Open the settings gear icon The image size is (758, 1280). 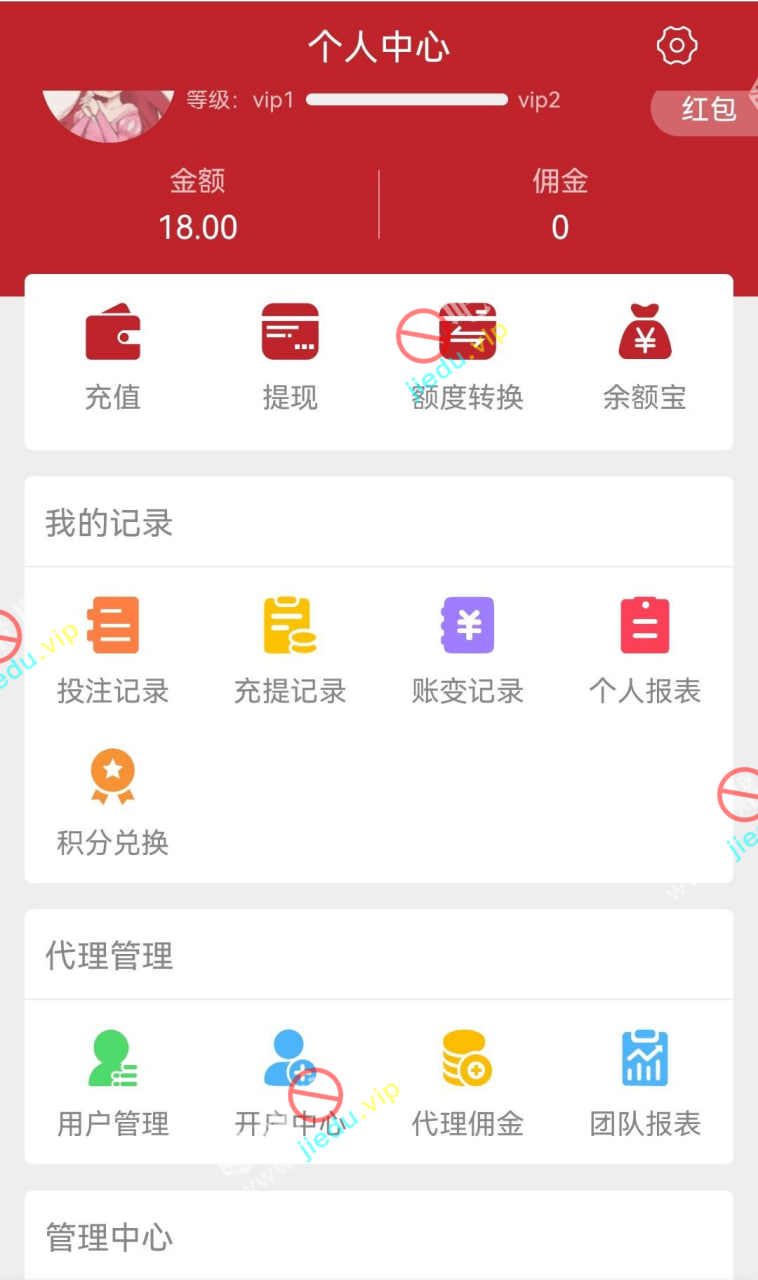coord(677,46)
